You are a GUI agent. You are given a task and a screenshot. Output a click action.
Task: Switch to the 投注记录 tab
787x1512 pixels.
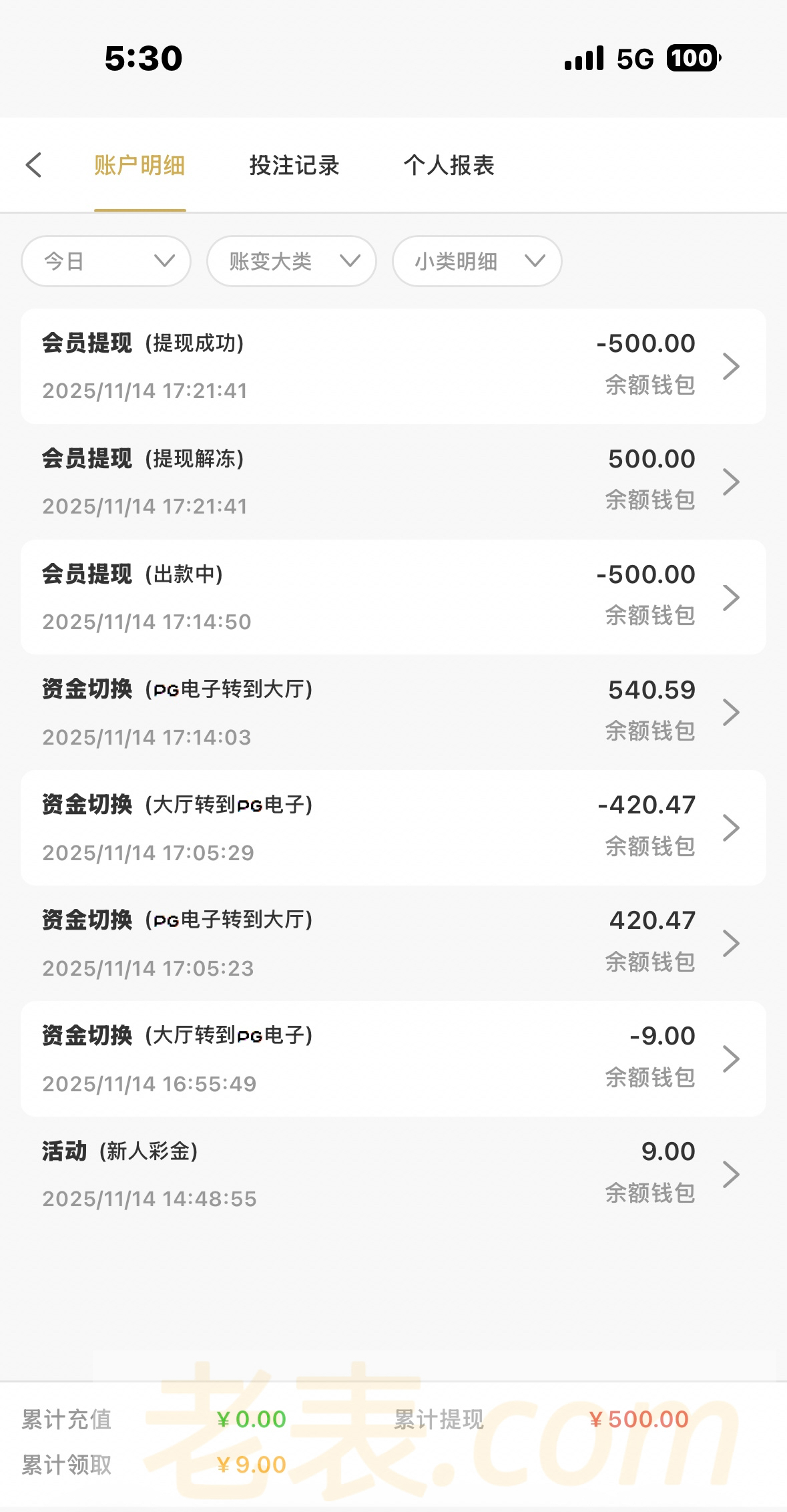pos(294,165)
